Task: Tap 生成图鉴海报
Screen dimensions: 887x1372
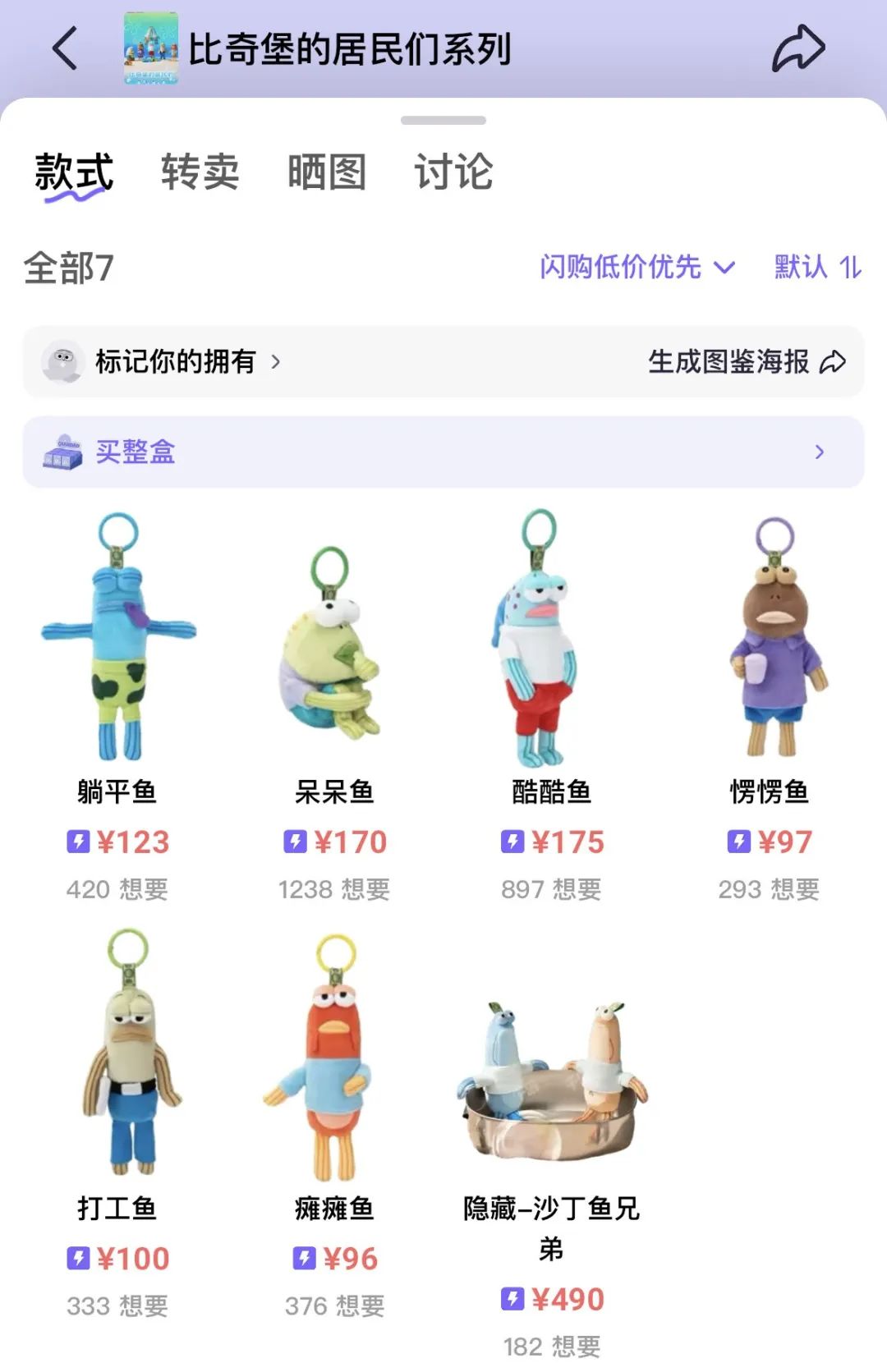Action: (746, 361)
